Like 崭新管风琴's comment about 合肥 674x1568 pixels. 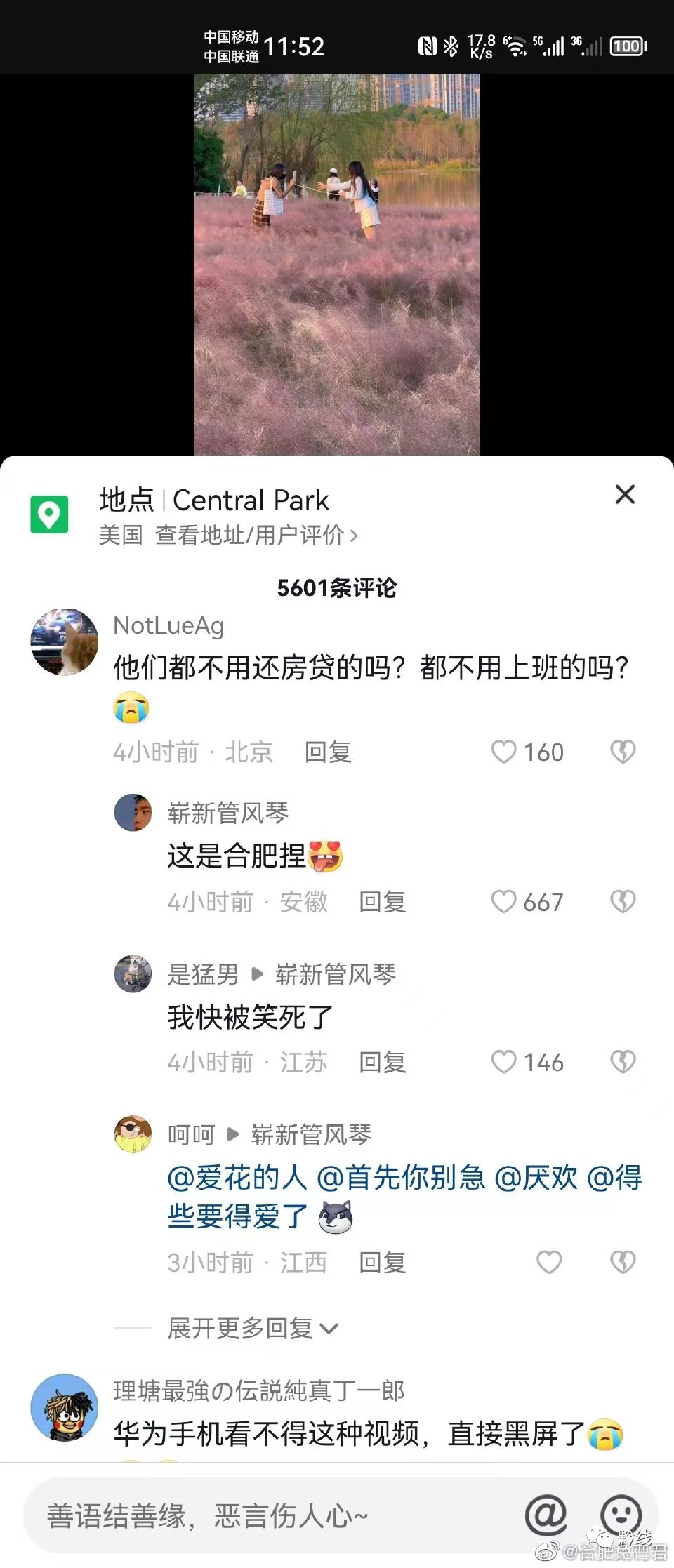pyautogui.click(x=504, y=902)
